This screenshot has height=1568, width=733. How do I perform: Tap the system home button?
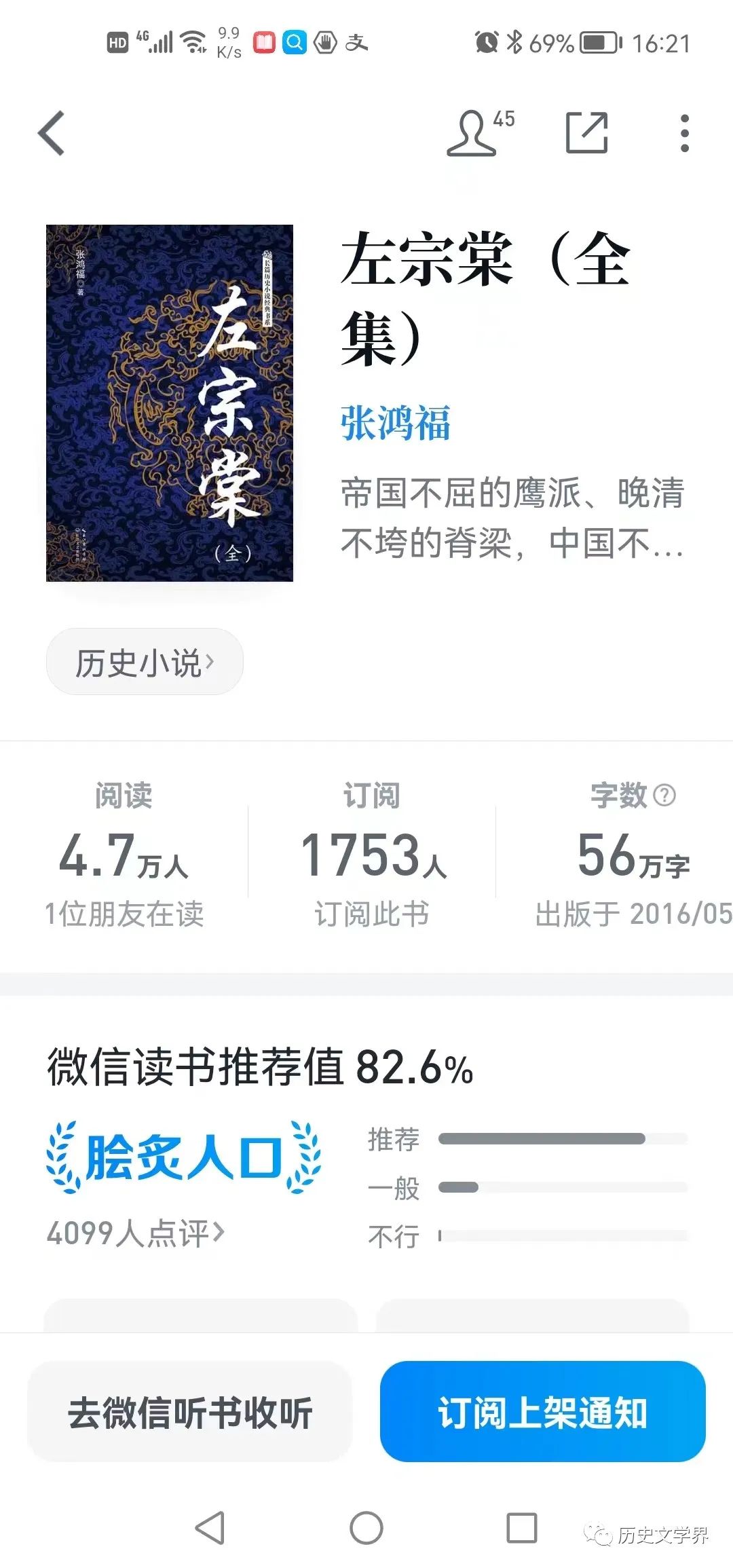click(366, 1528)
